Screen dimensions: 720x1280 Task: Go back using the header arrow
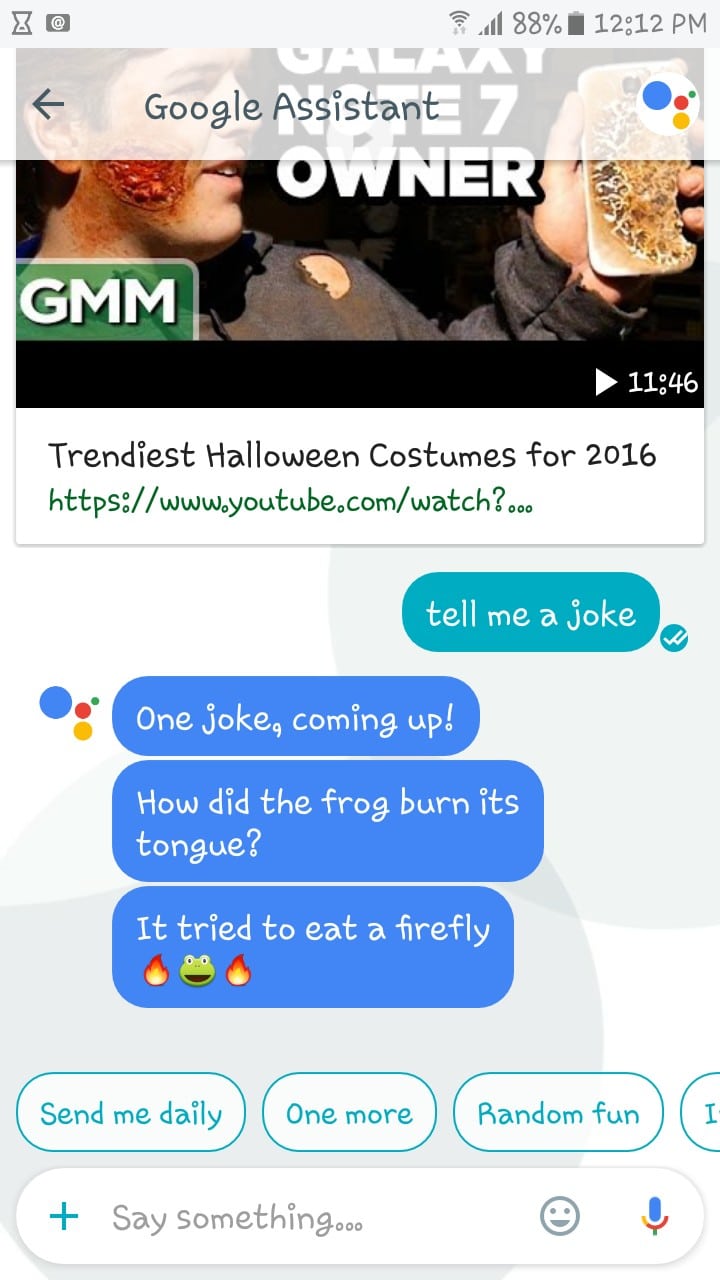48,104
